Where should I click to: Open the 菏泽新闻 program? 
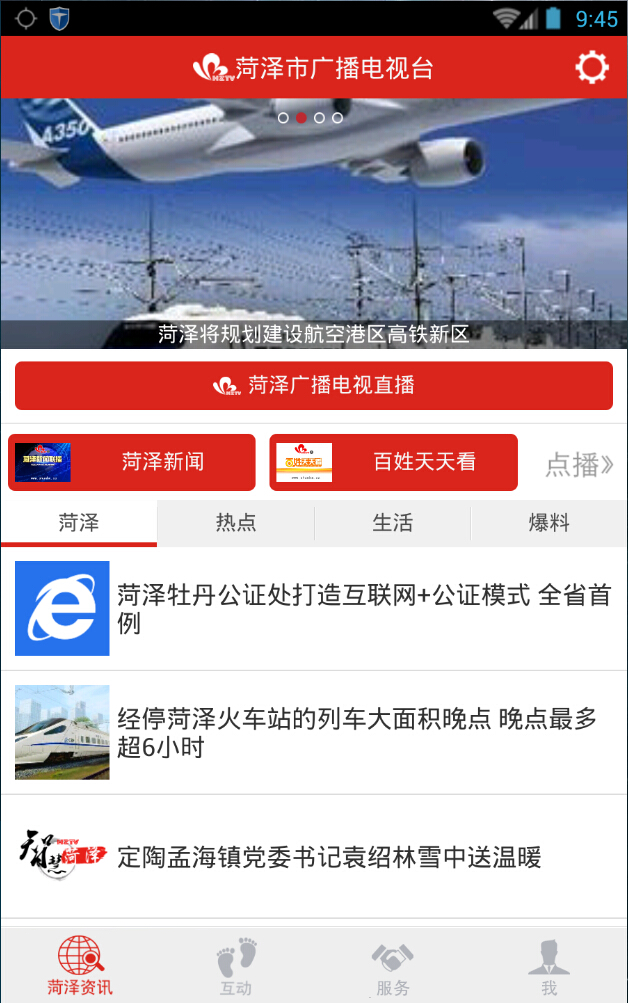pos(132,462)
